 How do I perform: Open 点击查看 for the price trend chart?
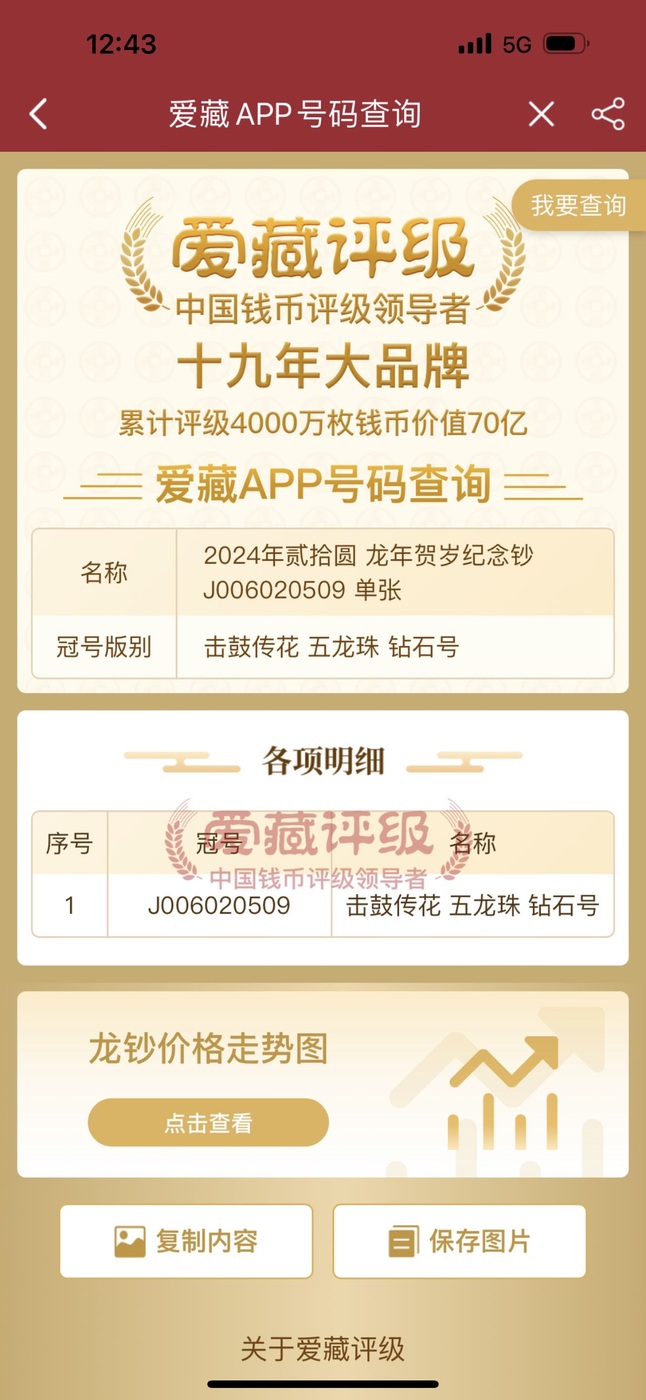click(208, 1123)
